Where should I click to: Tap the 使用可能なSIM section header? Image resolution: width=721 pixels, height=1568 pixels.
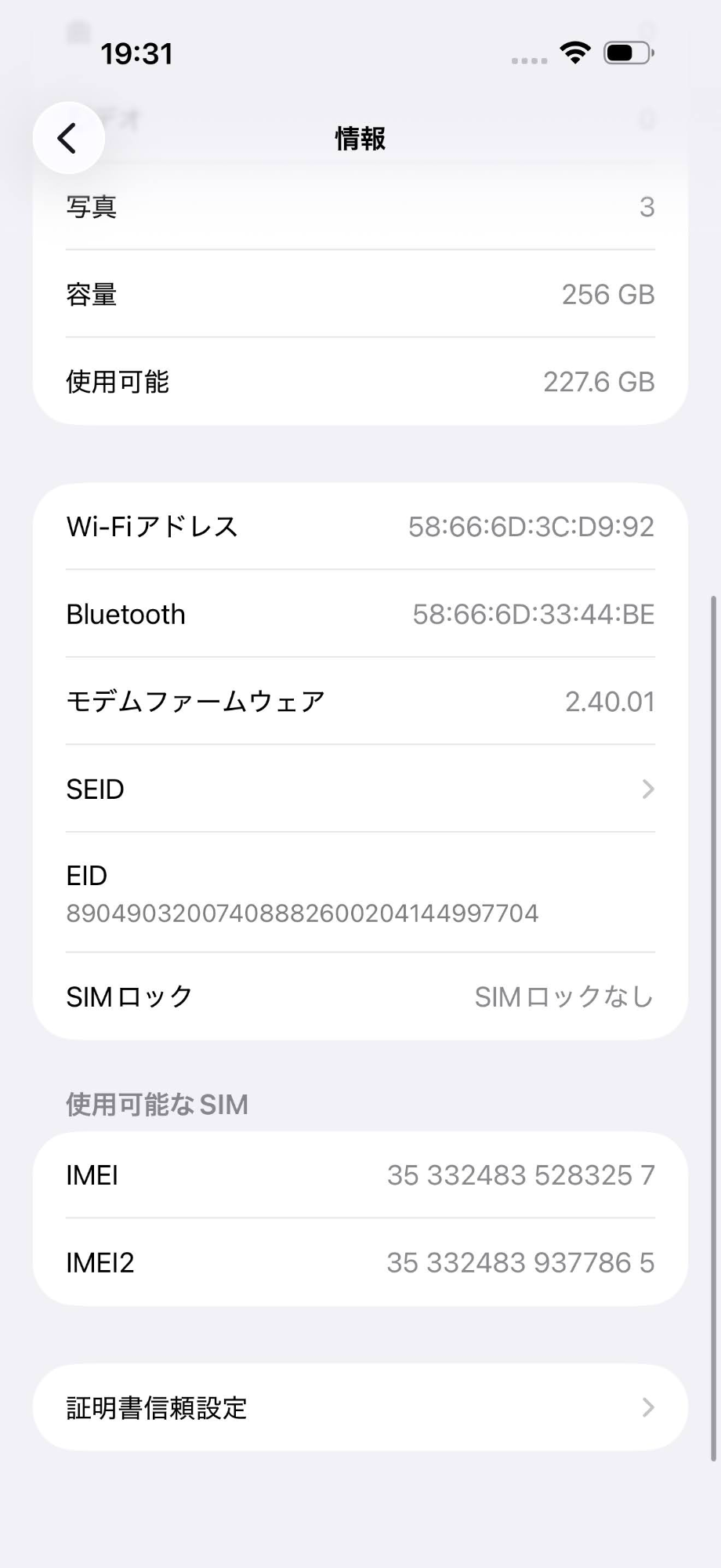click(x=156, y=1104)
